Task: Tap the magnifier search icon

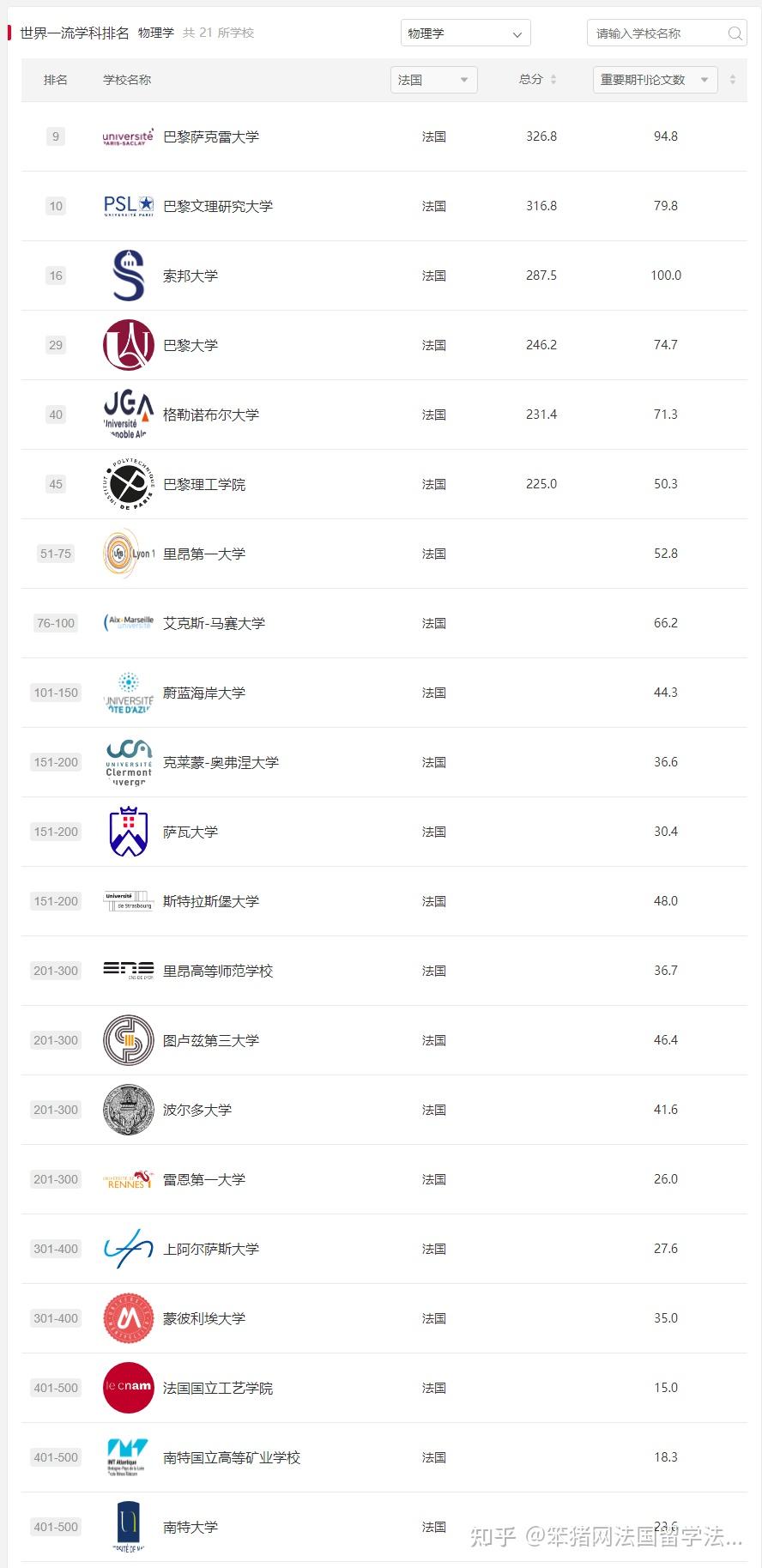Action: coord(735,33)
